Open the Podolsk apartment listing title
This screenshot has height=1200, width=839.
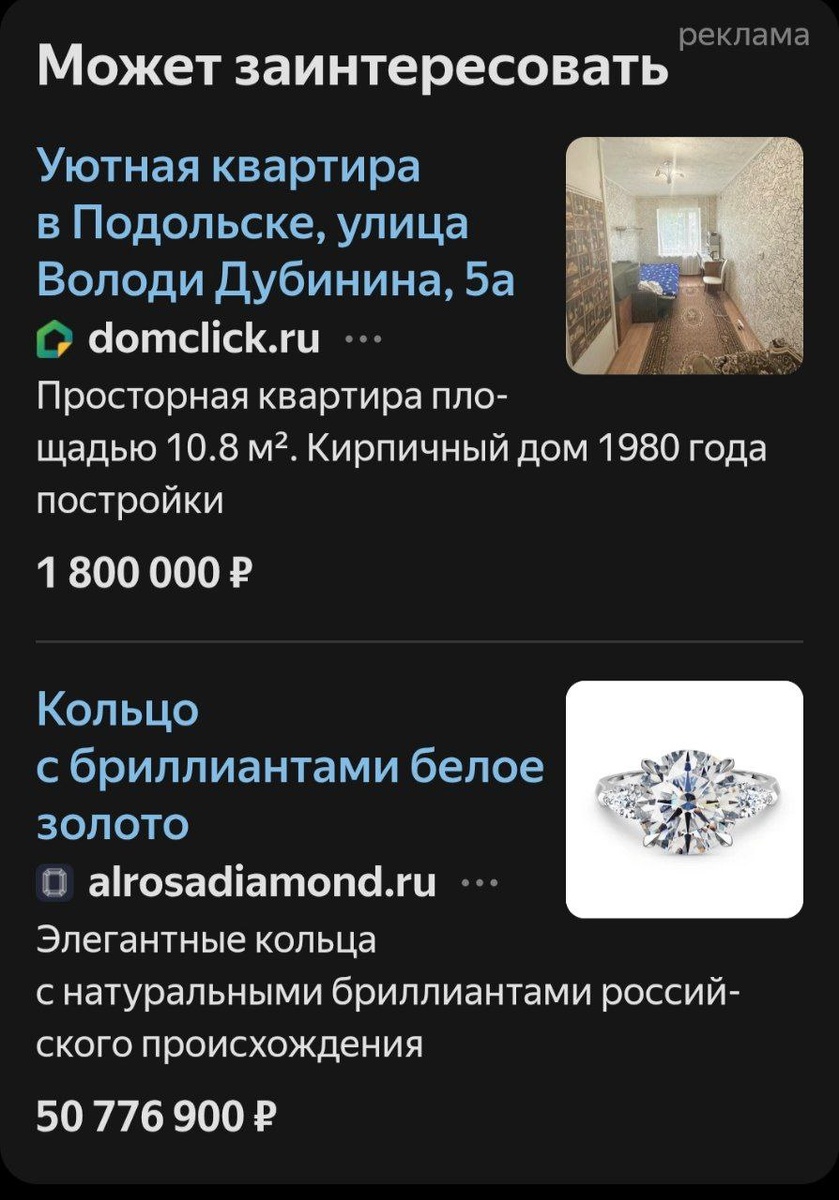(x=276, y=223)
